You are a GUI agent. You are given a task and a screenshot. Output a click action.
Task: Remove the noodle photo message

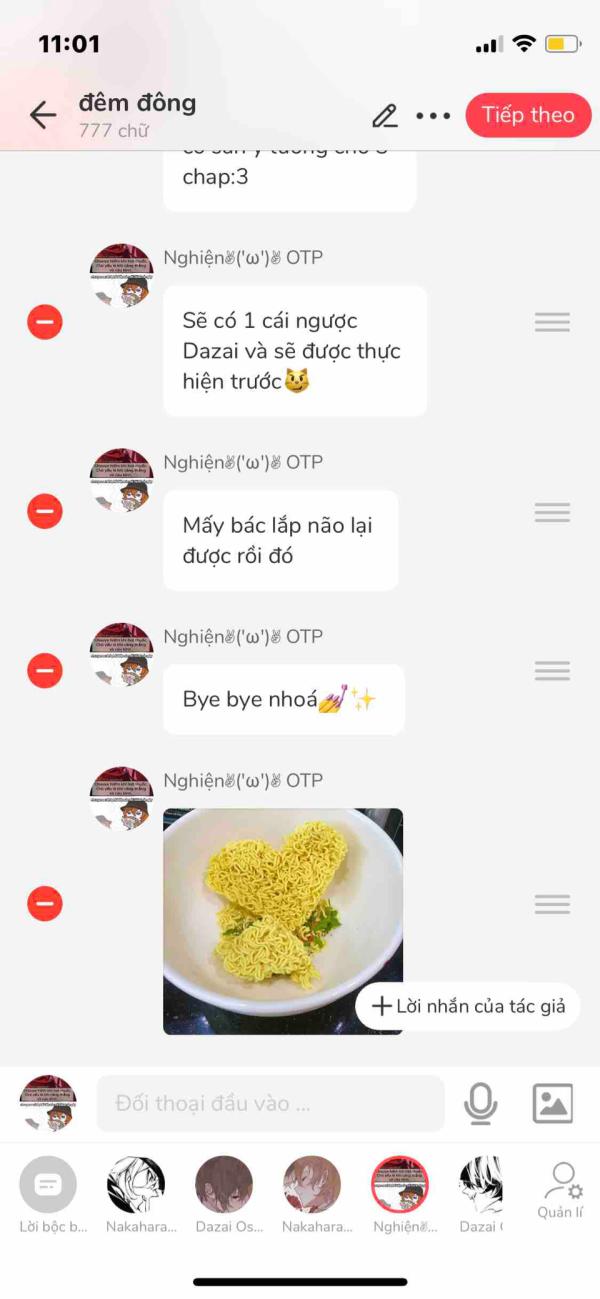point(45,904)
